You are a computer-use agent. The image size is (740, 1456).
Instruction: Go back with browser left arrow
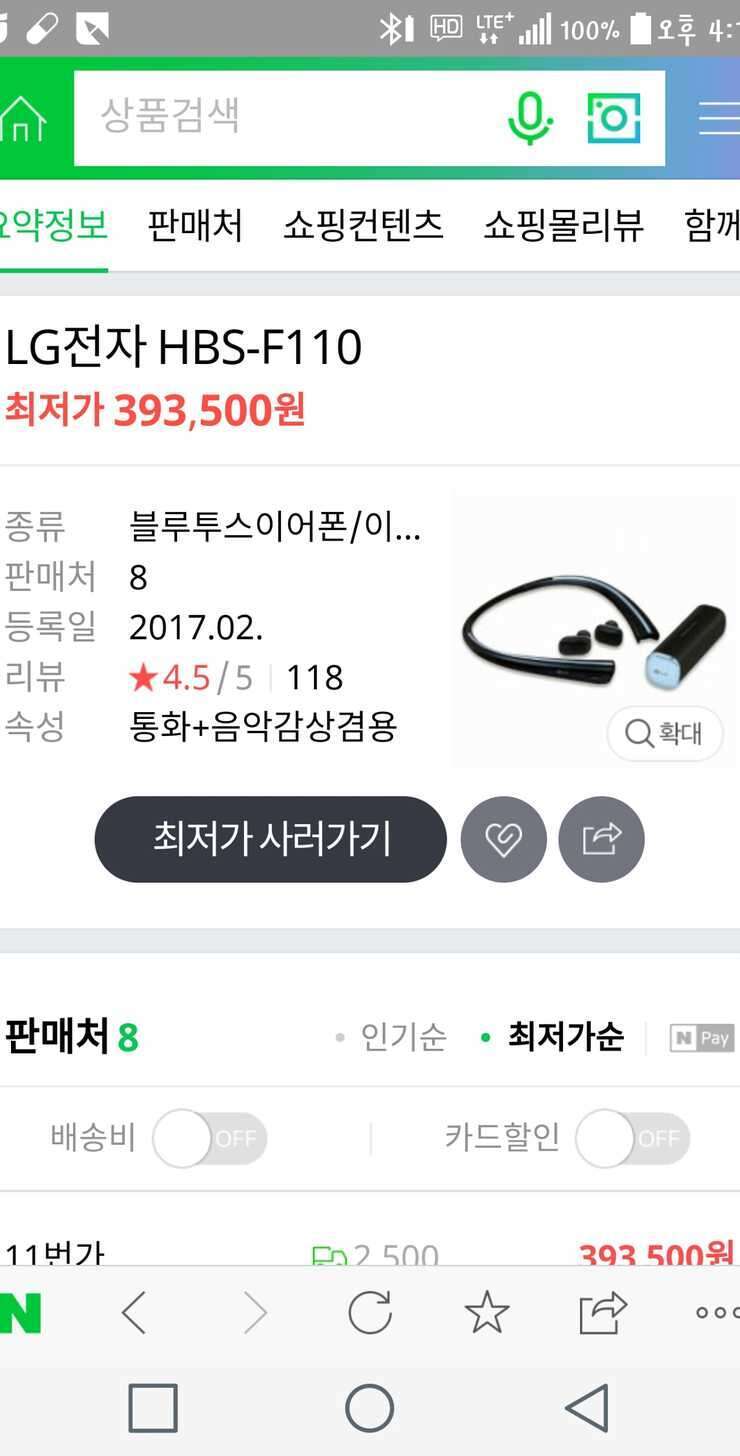134,1313
